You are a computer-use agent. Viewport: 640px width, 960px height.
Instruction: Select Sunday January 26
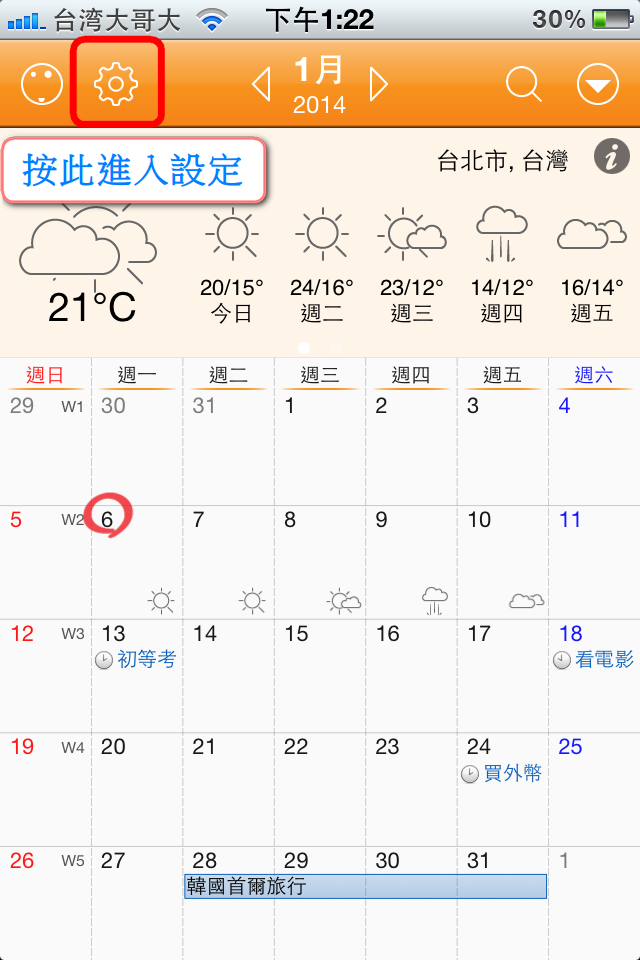point(45,900)
